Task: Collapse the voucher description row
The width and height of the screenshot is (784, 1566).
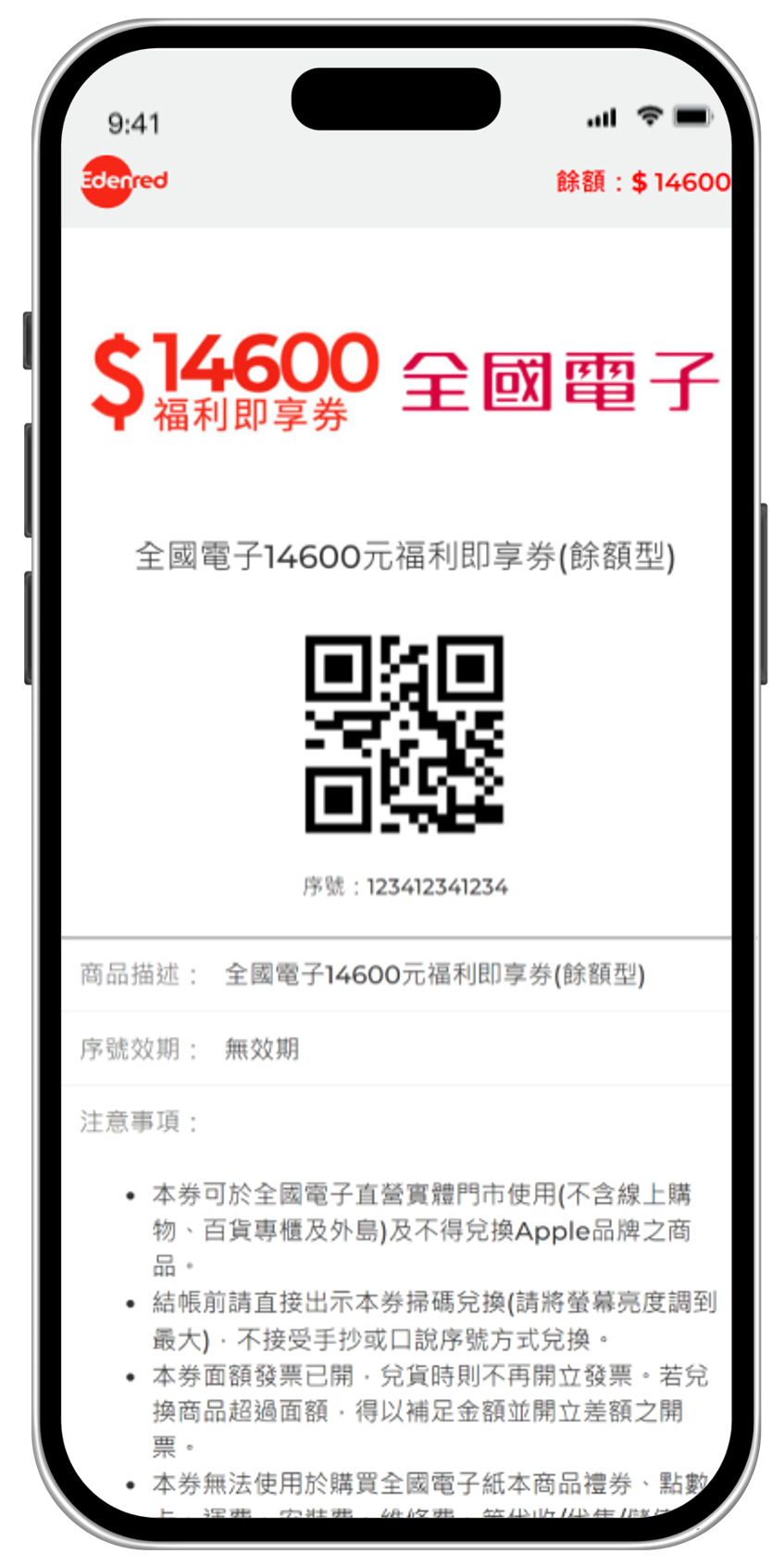Action: 396,975
